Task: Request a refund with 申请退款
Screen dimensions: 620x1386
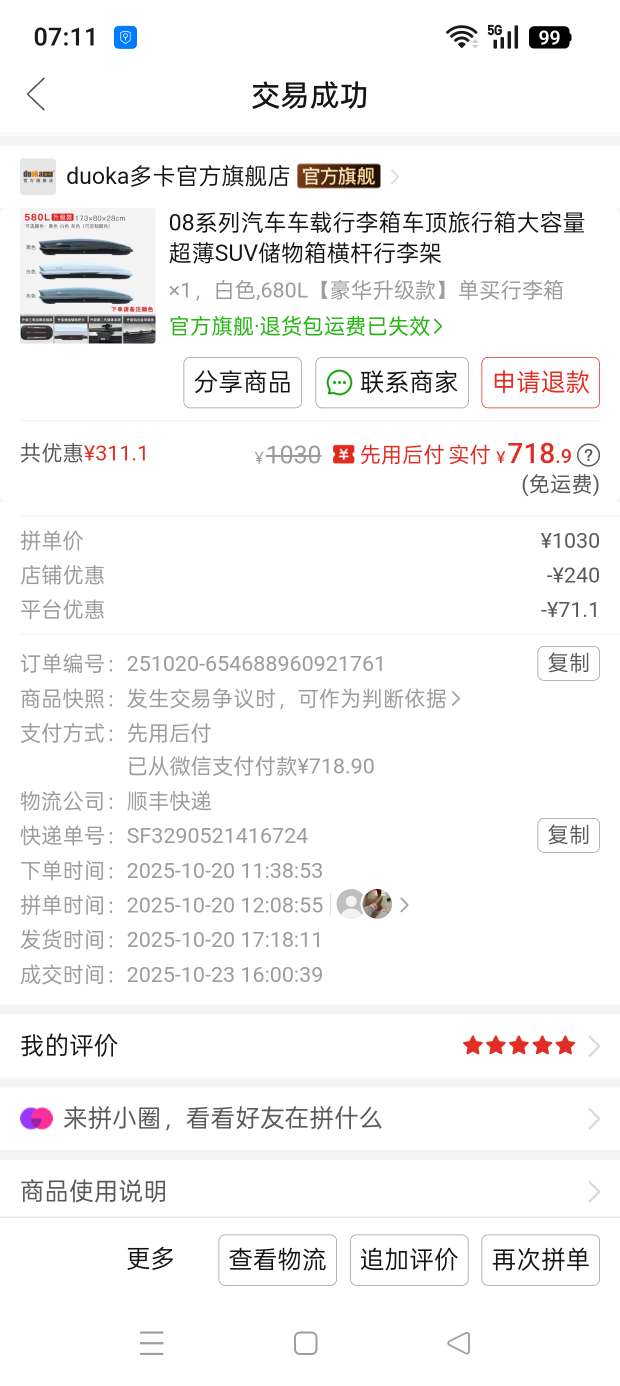Action: 540,382
